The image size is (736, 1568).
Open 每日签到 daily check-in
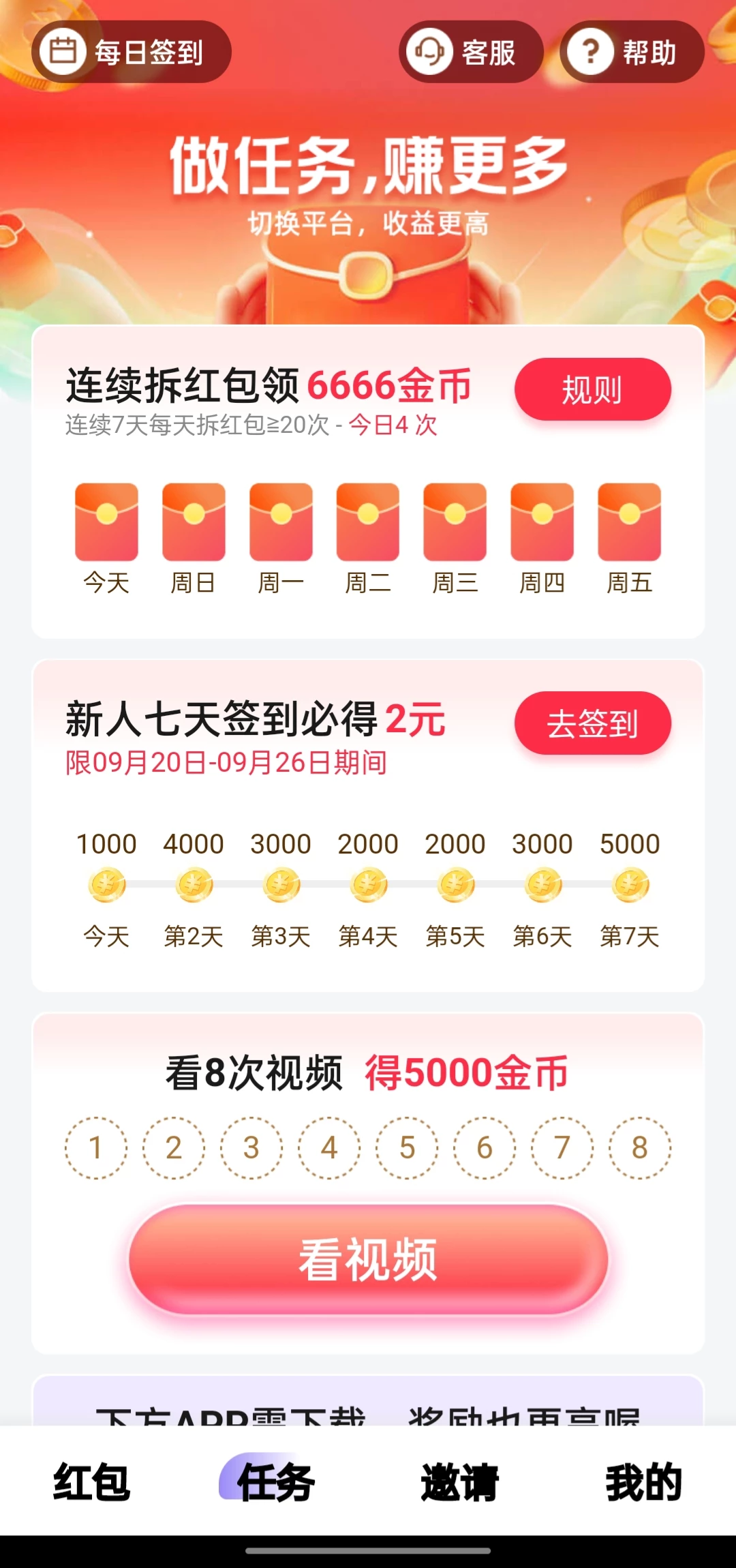click(131, 52)
